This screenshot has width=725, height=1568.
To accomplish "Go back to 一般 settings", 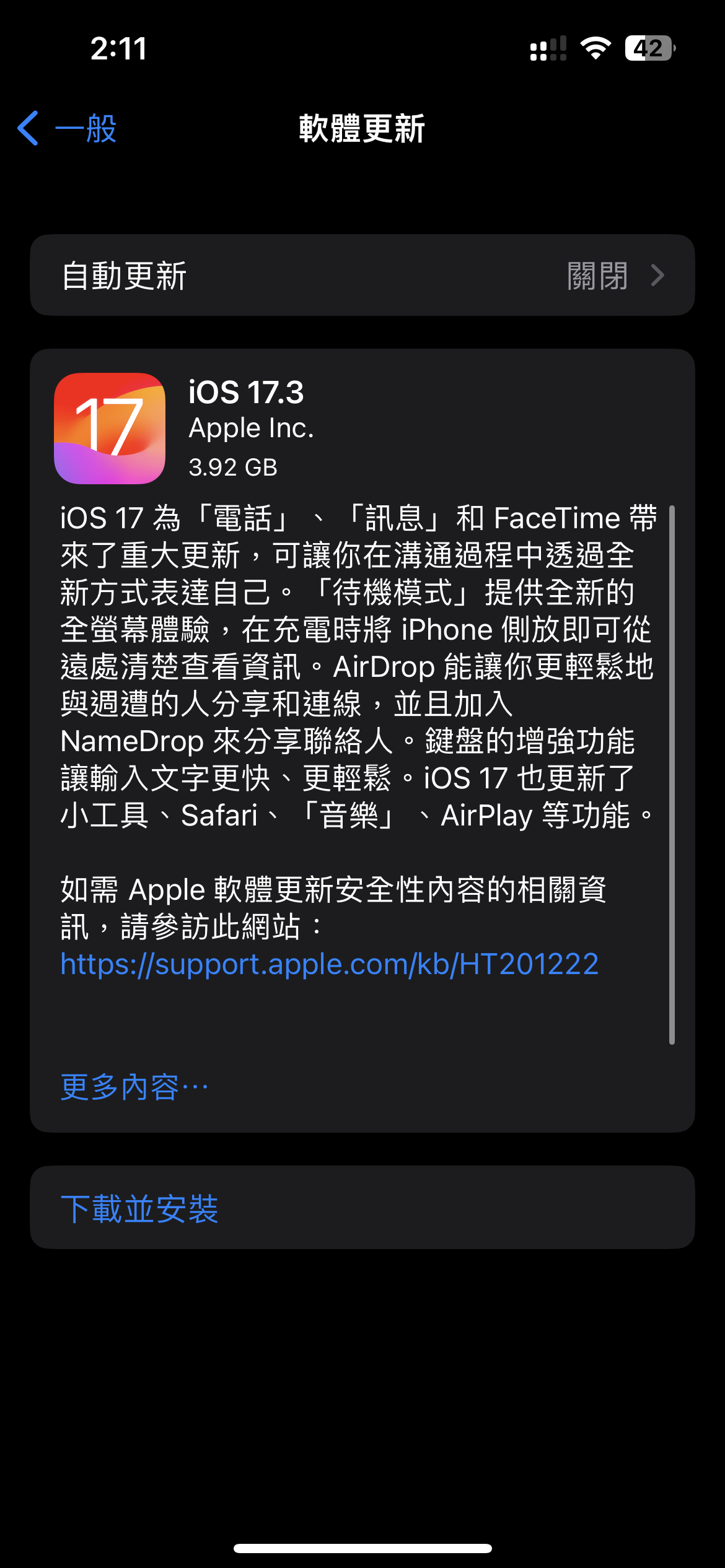I will (67, 128).
